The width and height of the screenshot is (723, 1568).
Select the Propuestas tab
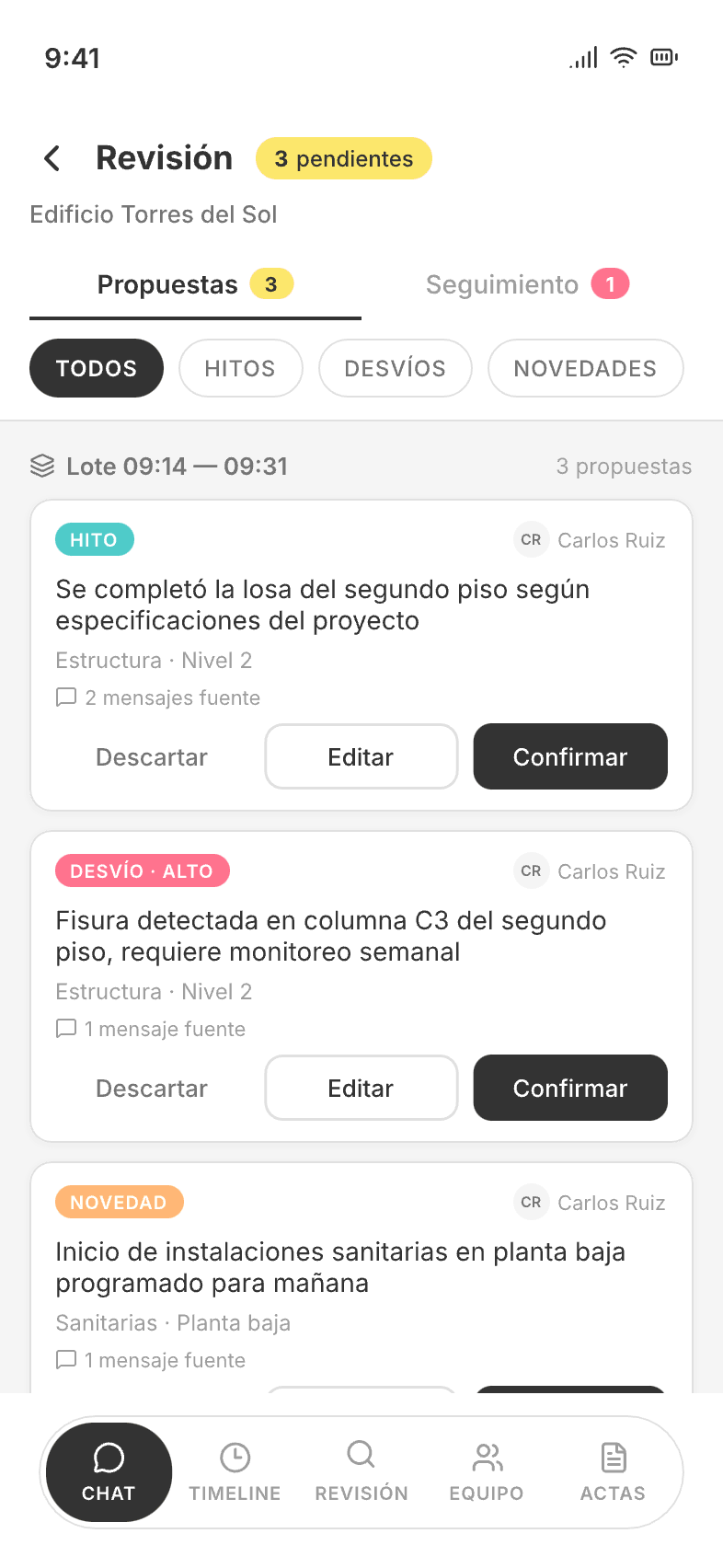(194, 284)
